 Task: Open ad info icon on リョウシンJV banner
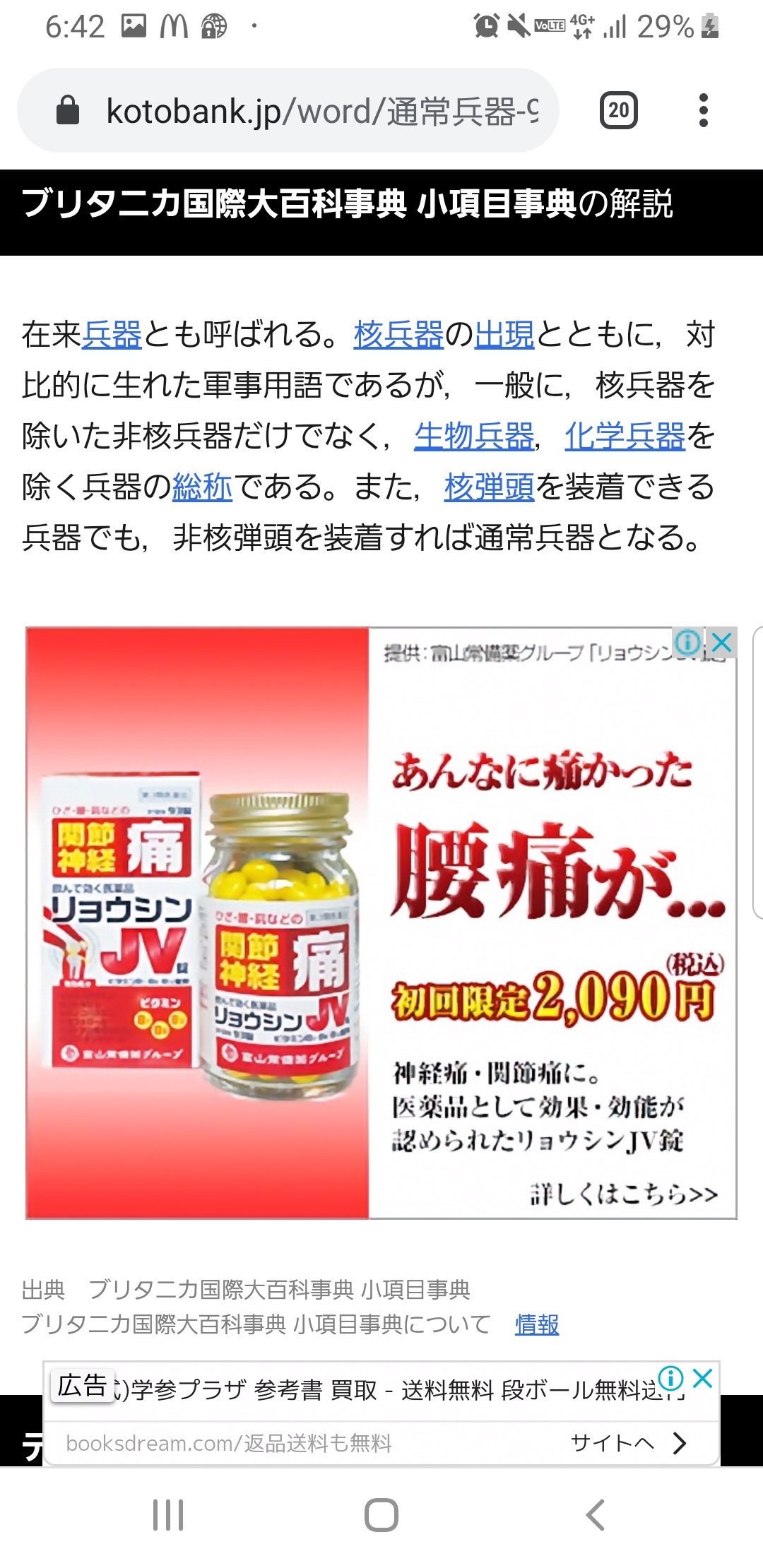[687, 643]
